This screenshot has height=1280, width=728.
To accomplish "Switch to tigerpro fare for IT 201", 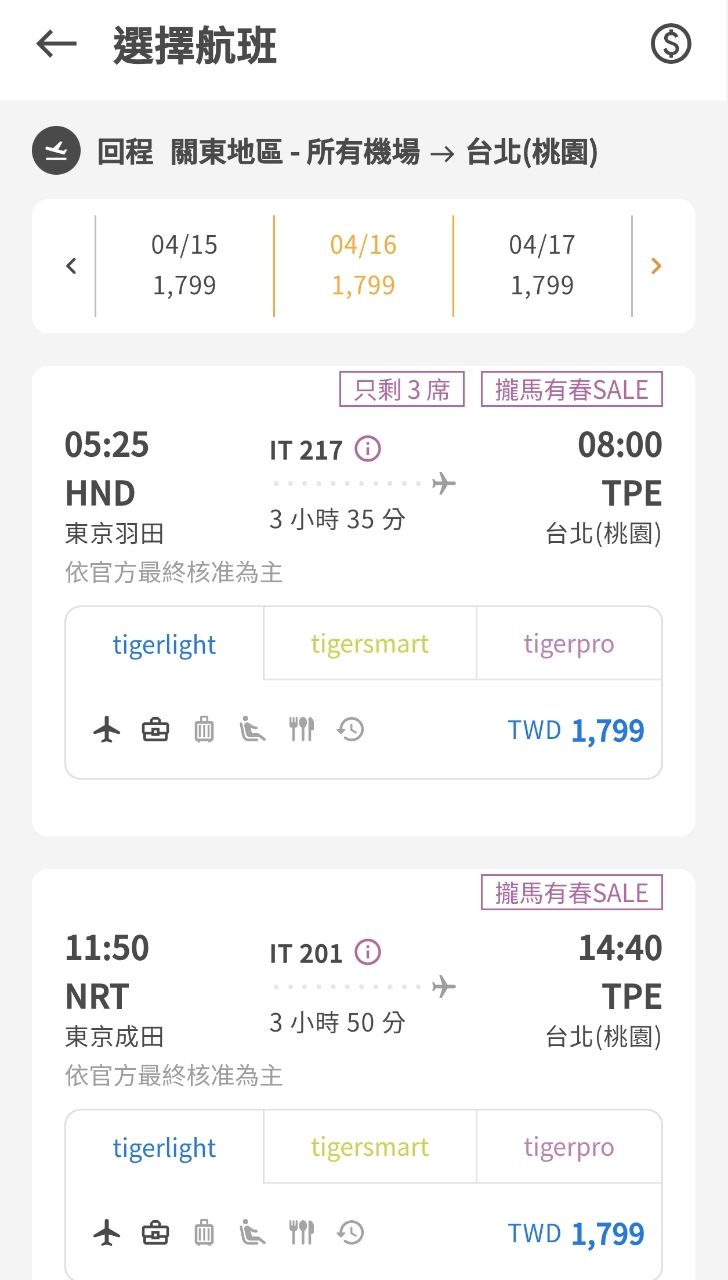I will tap(568, 1147).
